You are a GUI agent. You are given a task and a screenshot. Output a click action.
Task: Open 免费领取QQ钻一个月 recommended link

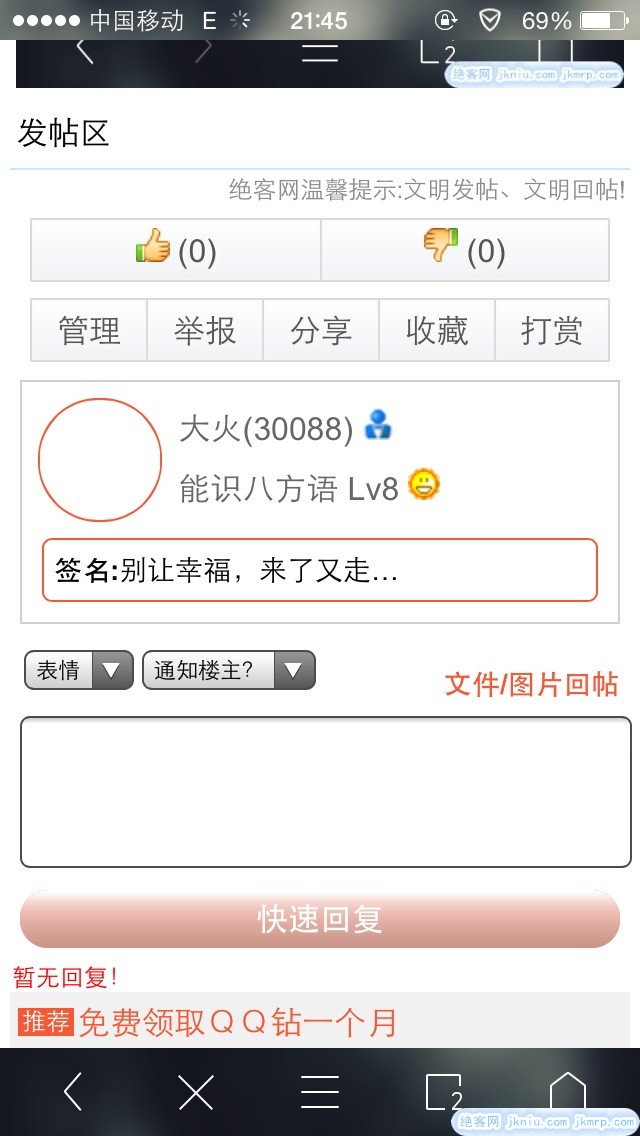[x=237, y=1022]
